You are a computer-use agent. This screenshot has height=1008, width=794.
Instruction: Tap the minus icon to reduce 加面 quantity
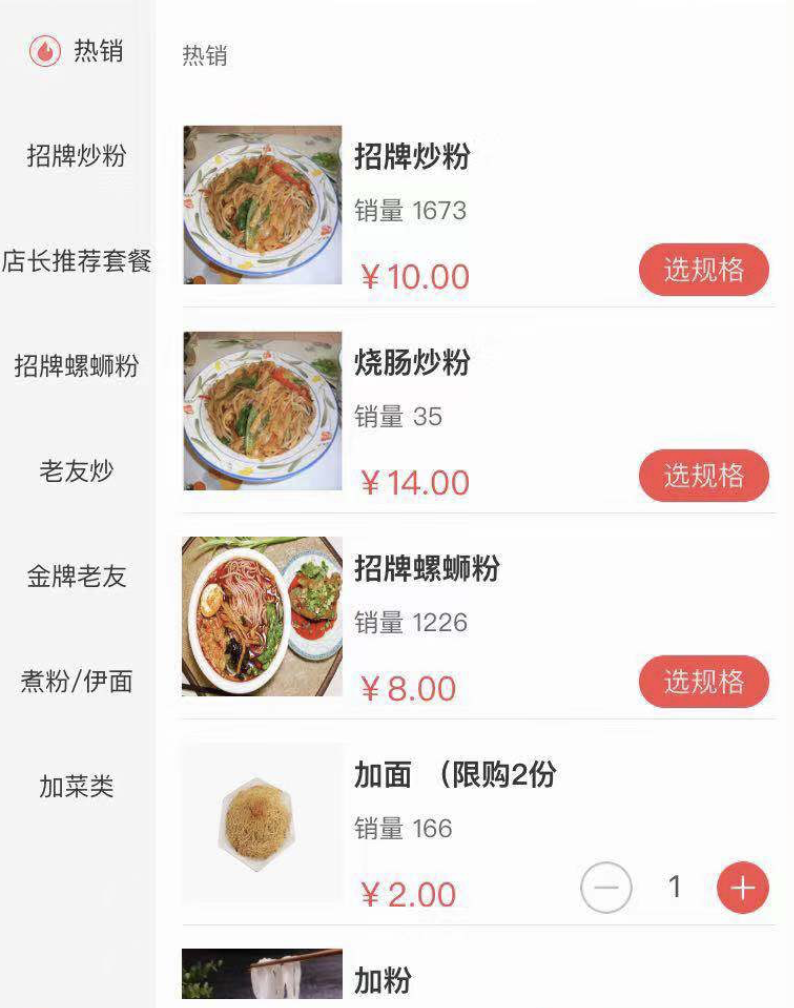tap(607, 886)
